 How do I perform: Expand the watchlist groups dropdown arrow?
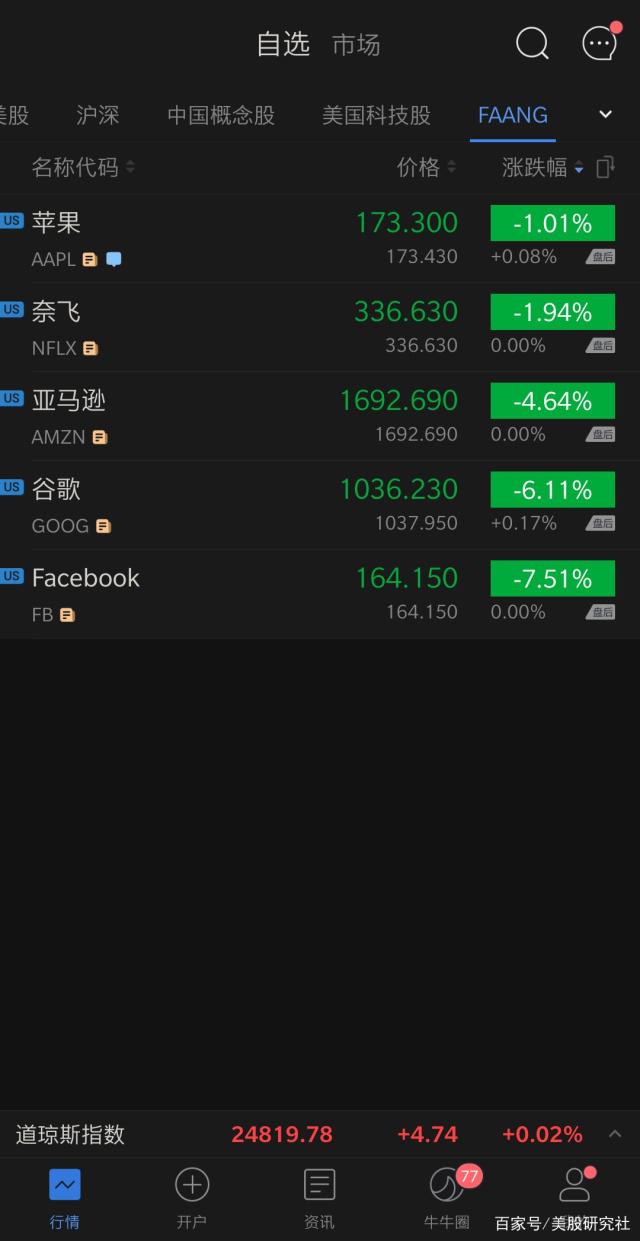tap(605, 114)
